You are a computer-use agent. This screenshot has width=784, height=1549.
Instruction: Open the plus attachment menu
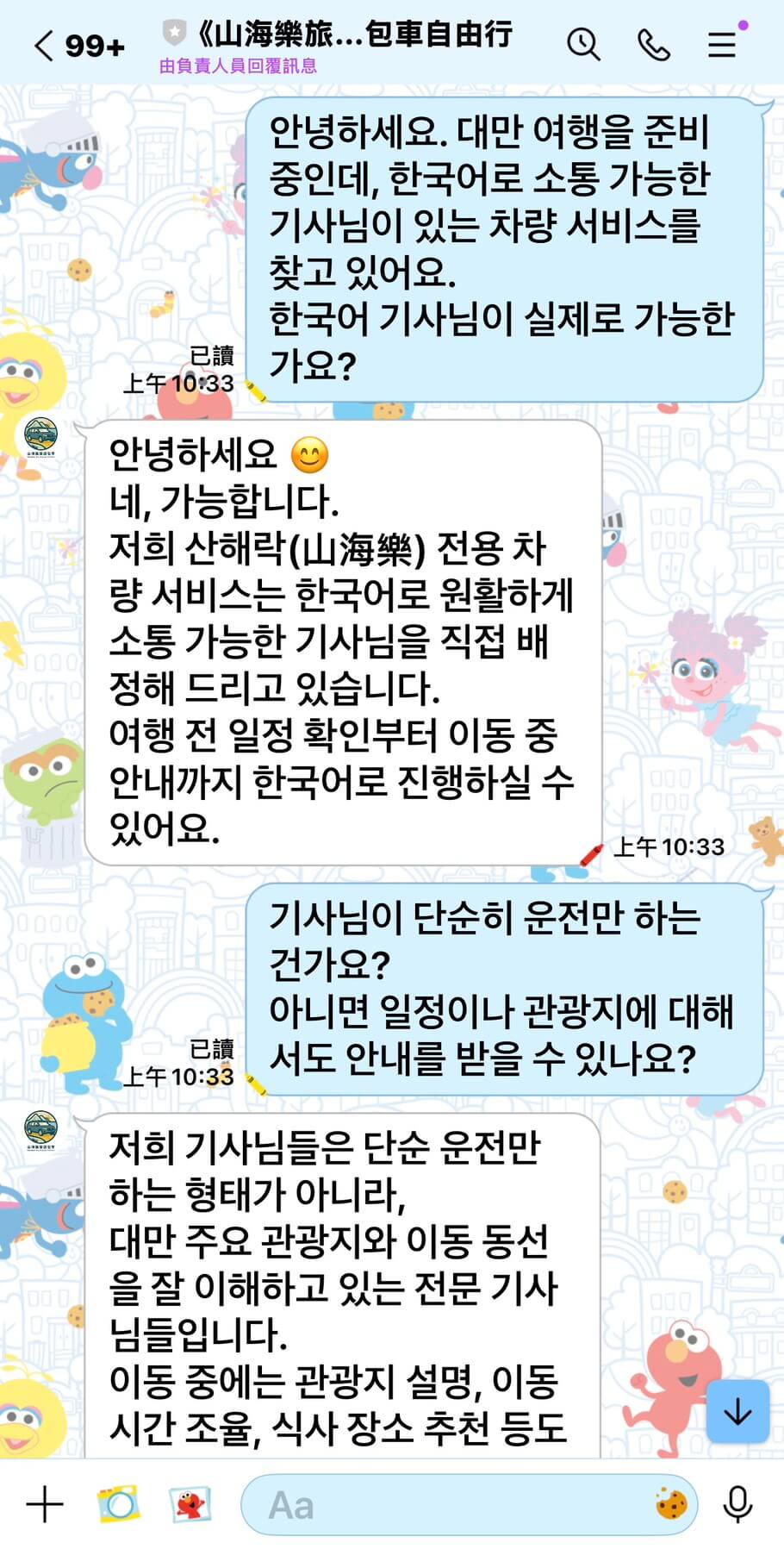[x=45, y=1505]
